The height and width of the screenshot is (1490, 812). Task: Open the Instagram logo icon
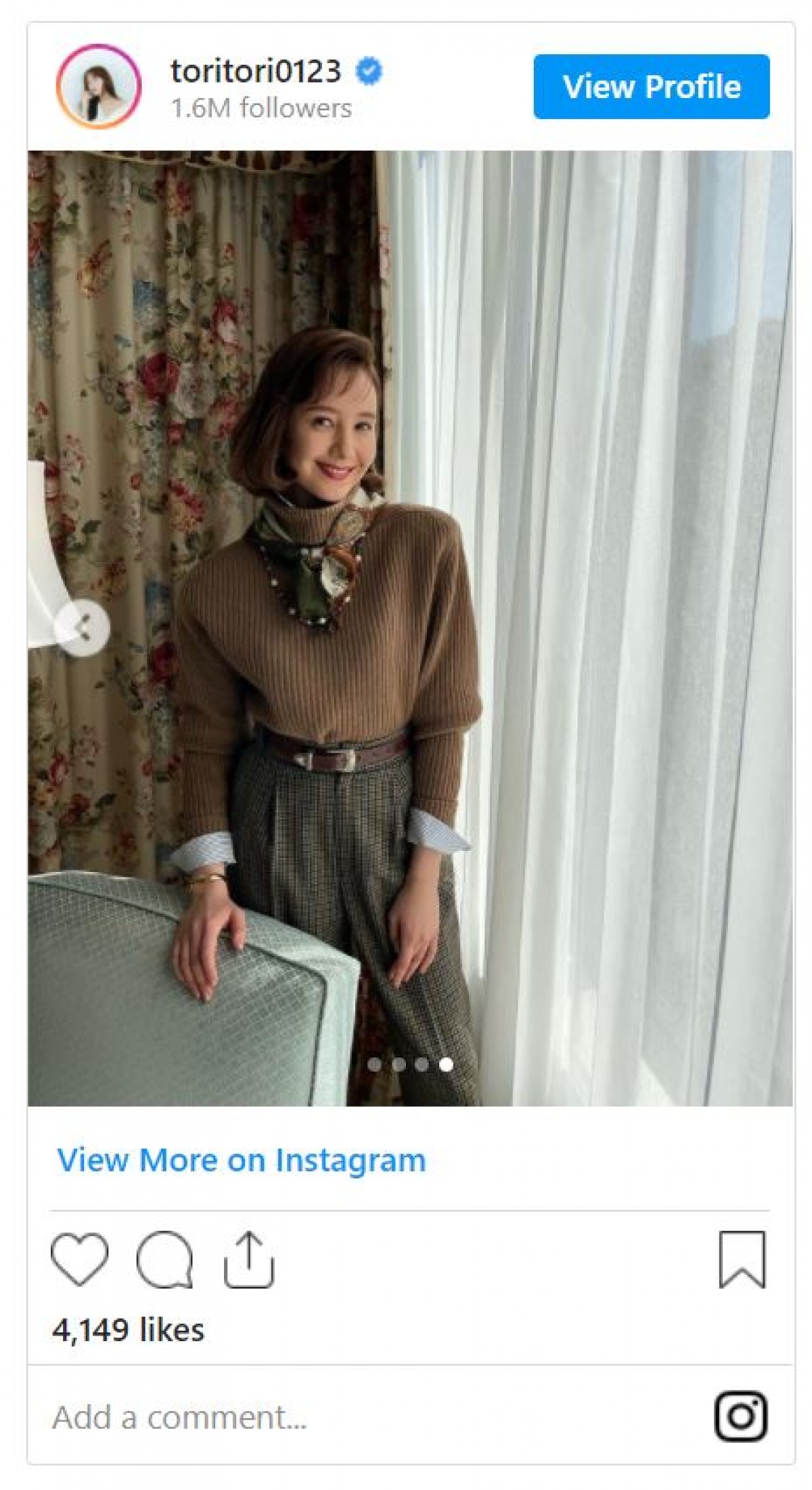pyautogui.click(x=741, y=1416)
